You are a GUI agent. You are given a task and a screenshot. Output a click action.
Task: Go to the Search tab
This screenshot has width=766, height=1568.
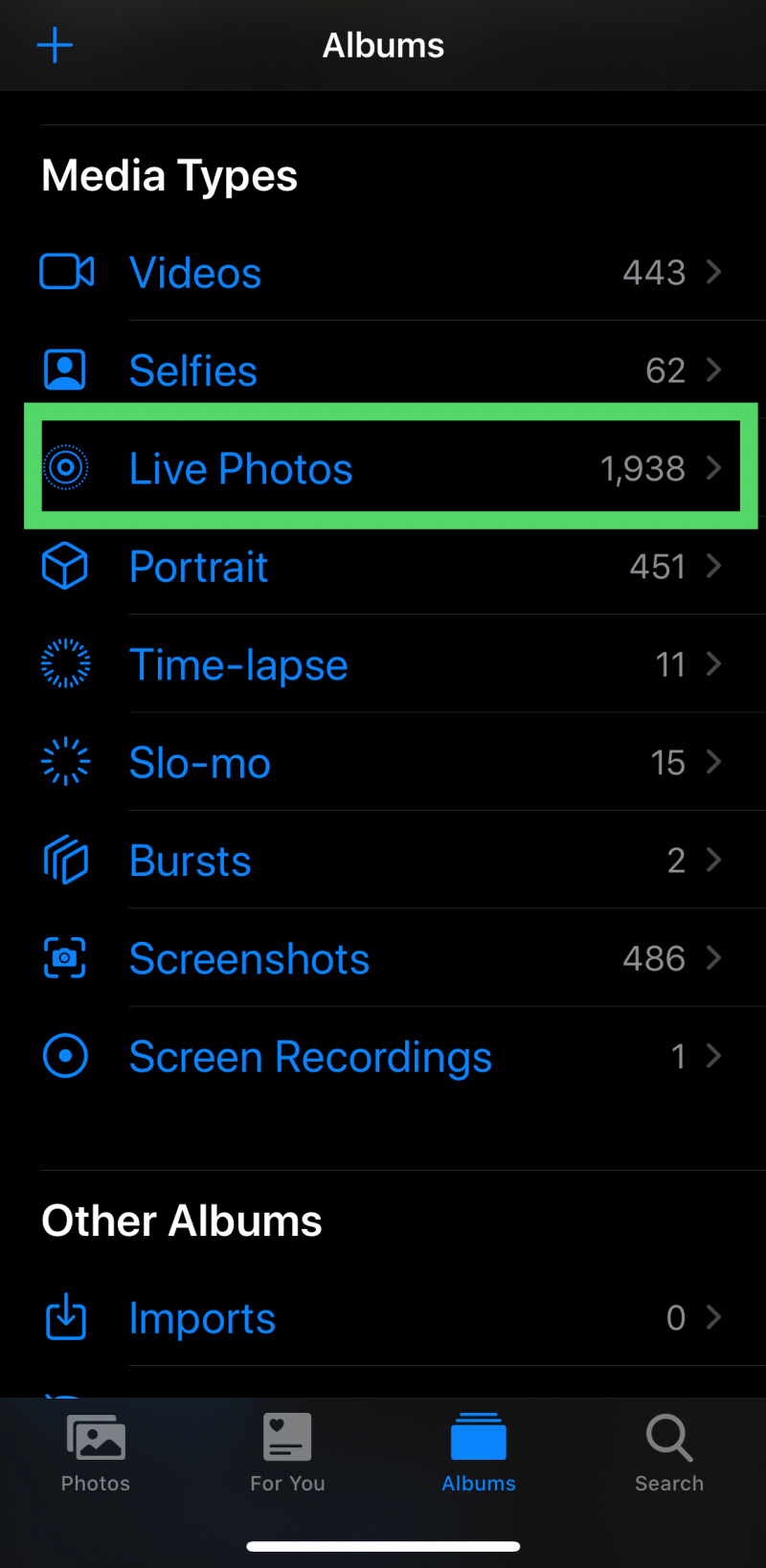tap(669, 1452)
